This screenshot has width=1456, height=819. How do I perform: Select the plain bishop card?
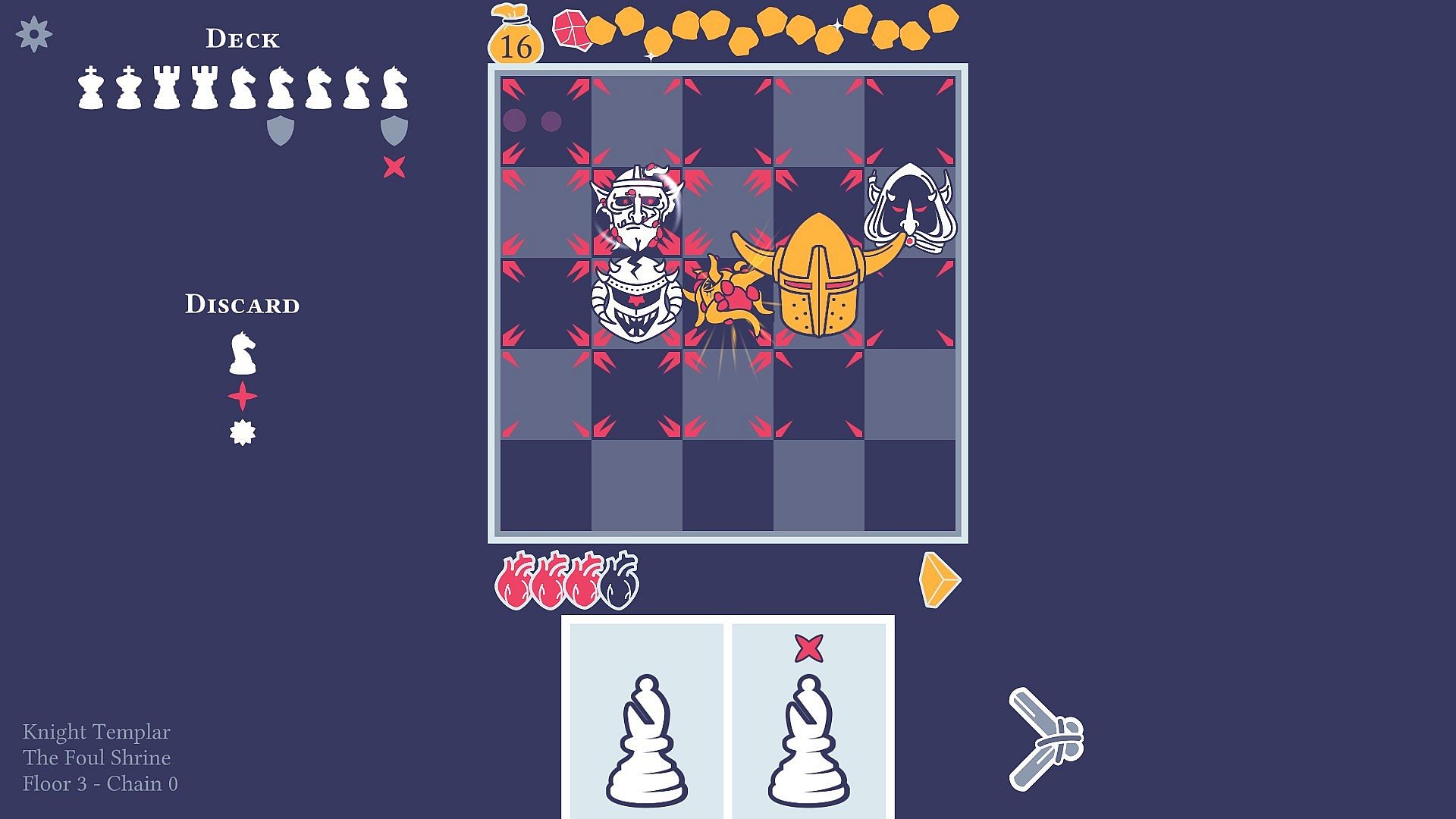tap(646, 720)
